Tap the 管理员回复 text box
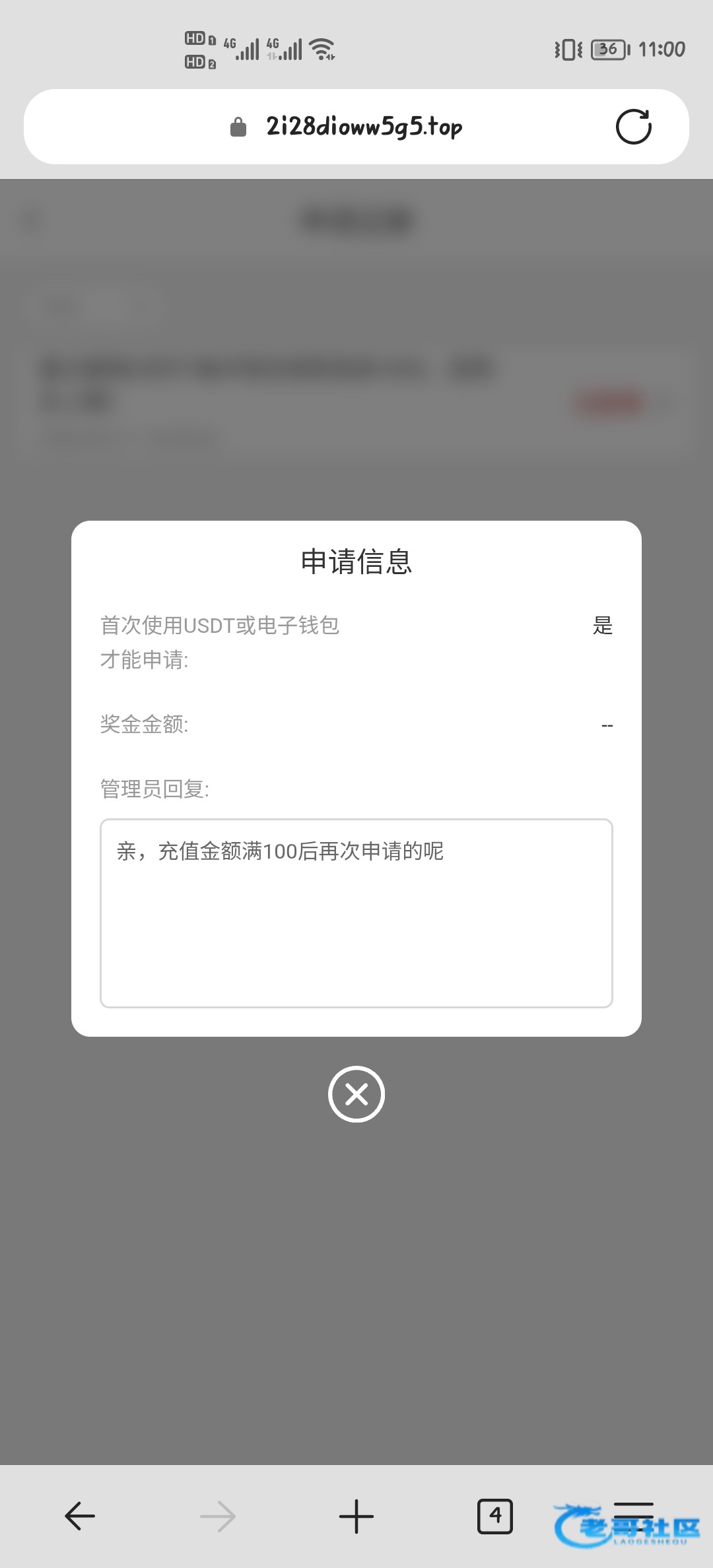Screen dimensions: 713x1568 tap(356, 913)
